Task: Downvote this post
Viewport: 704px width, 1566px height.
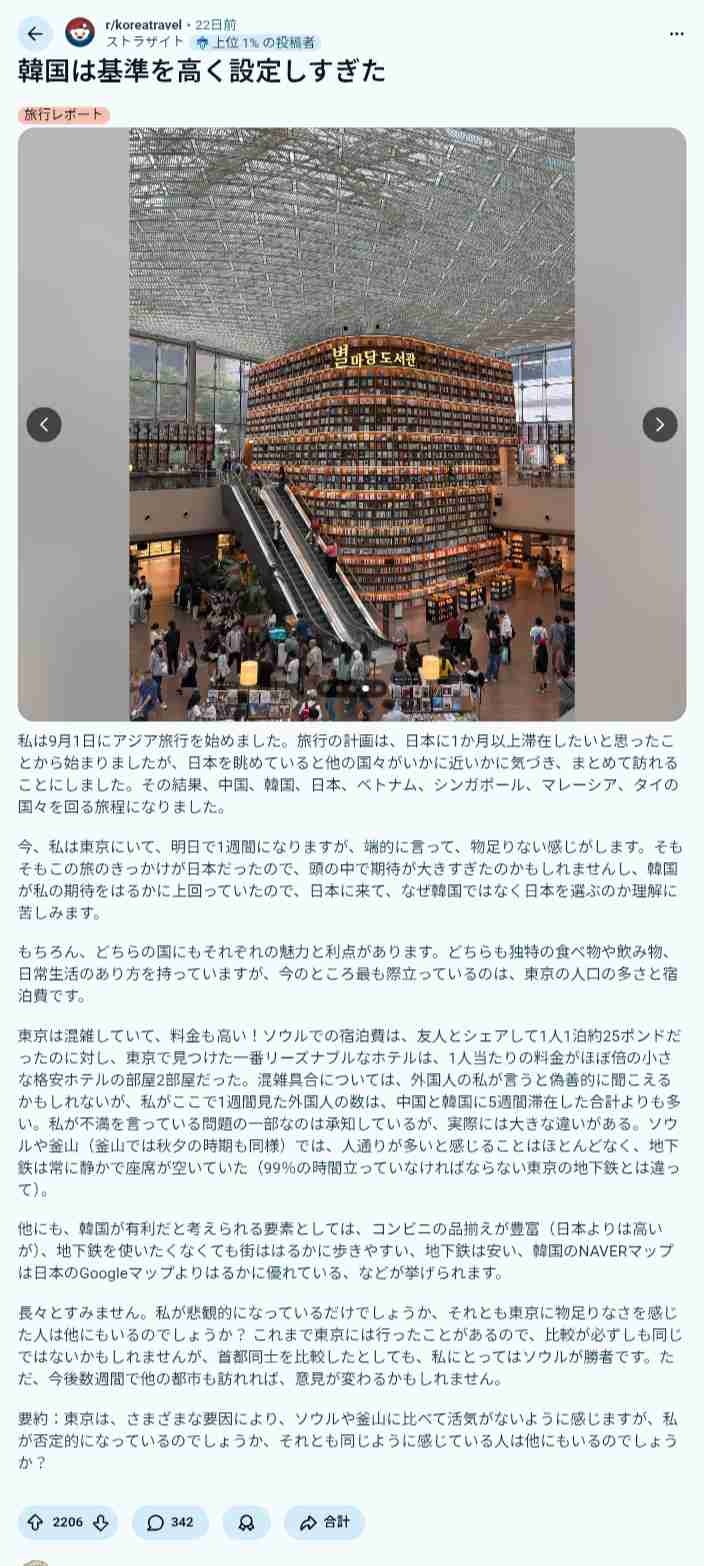Action: pos(100,1522)
